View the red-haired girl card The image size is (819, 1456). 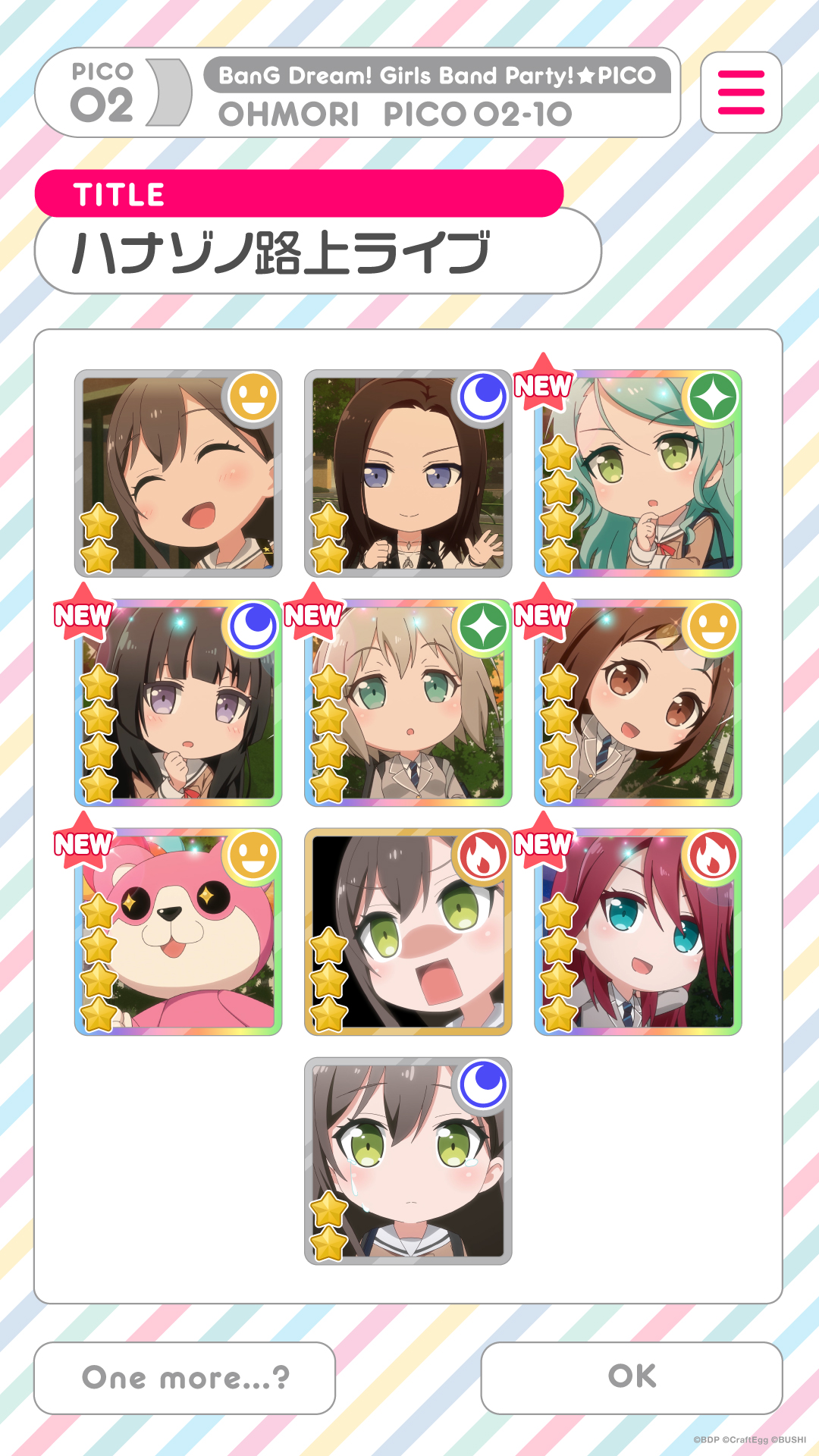point(638,932)
